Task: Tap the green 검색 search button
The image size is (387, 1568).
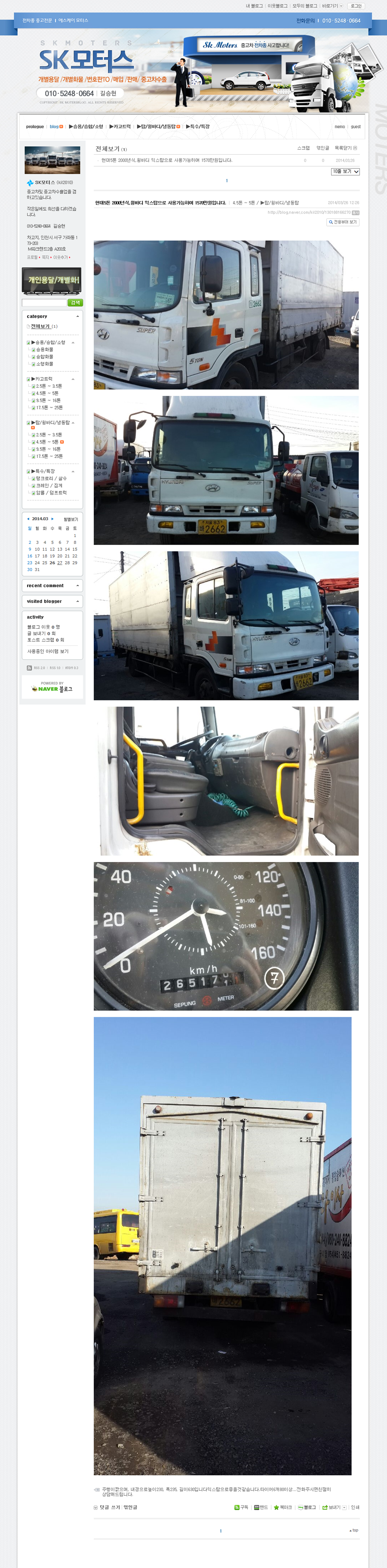Action: [75, 303]
